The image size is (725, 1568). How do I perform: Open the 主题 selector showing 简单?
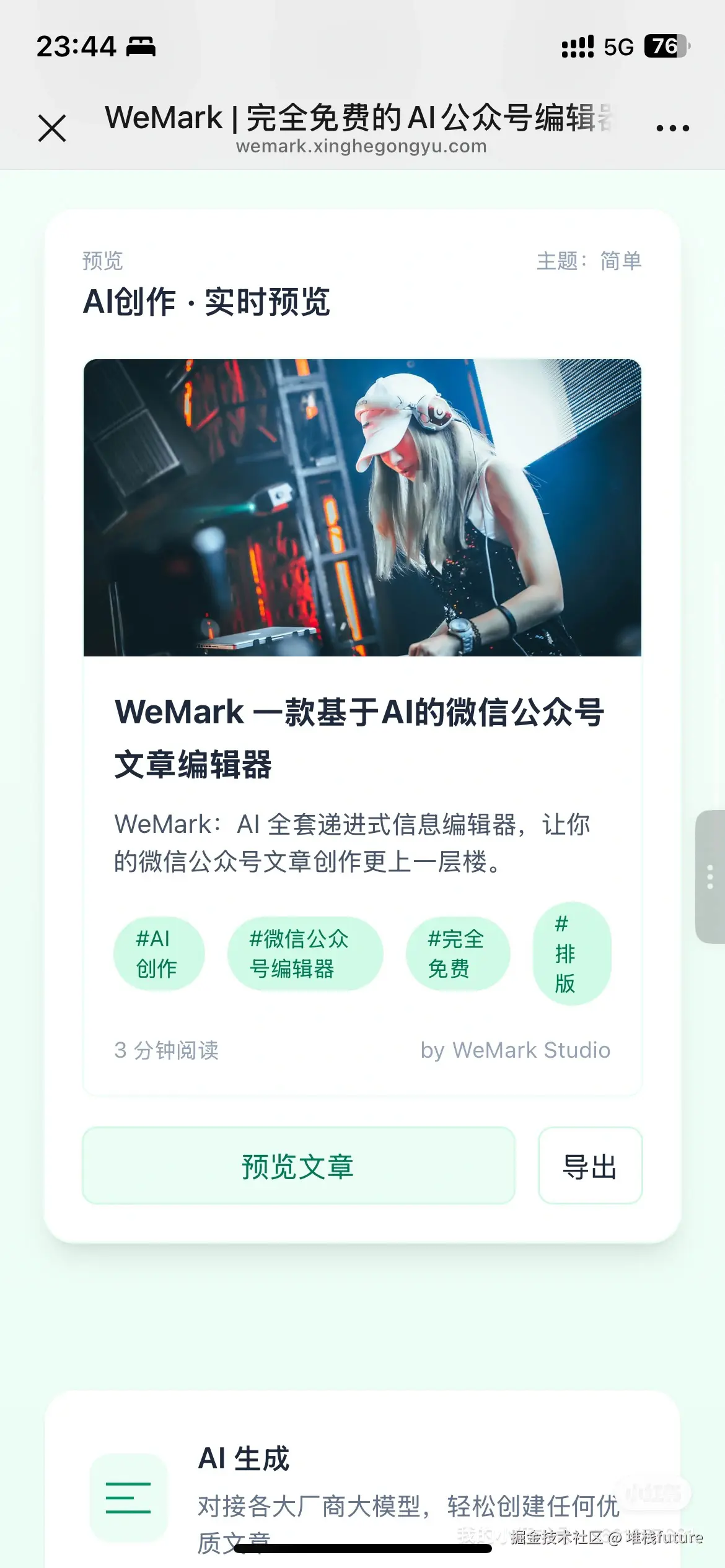590,261
